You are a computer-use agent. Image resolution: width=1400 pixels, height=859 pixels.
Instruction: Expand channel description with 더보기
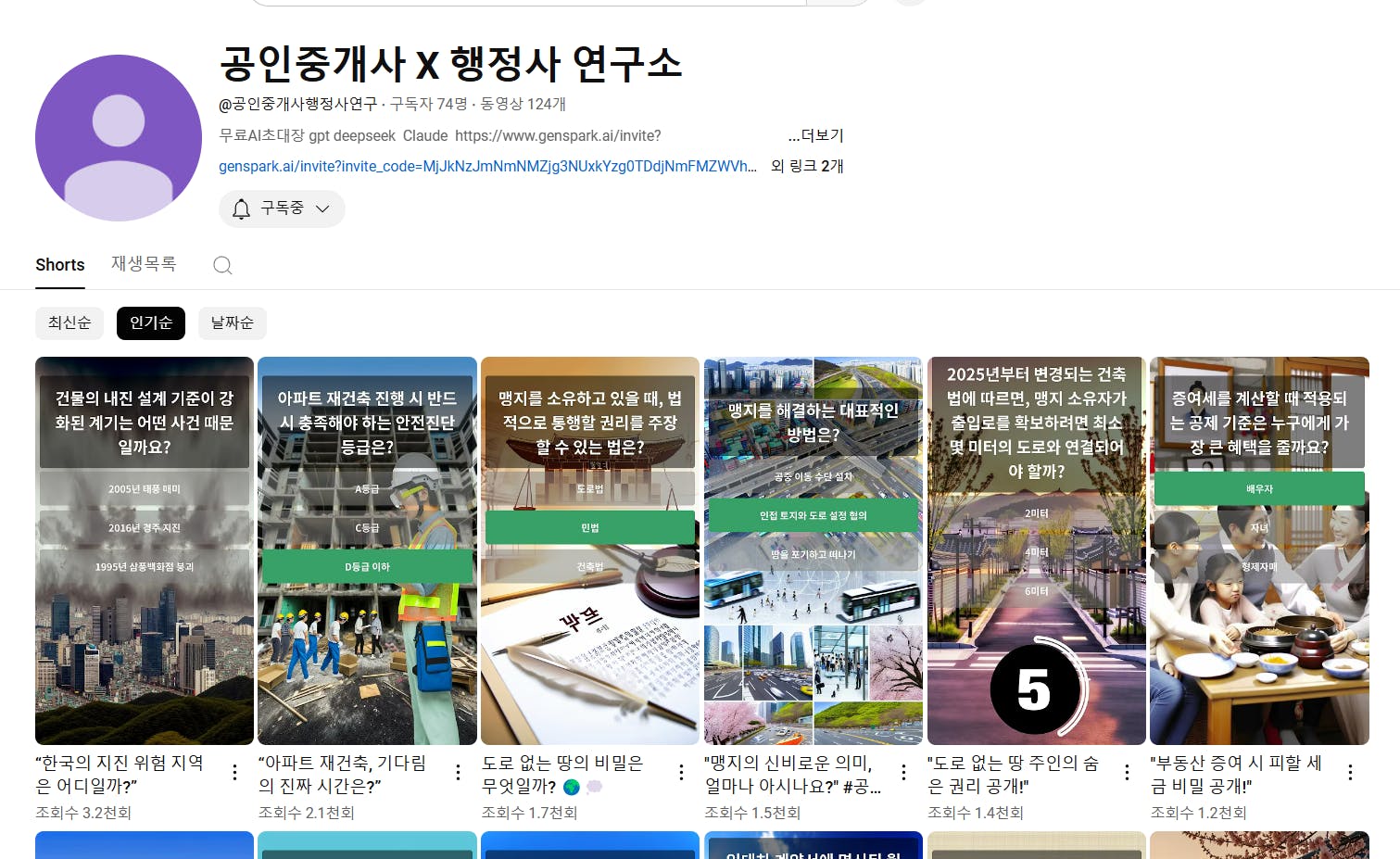[815, 135]
